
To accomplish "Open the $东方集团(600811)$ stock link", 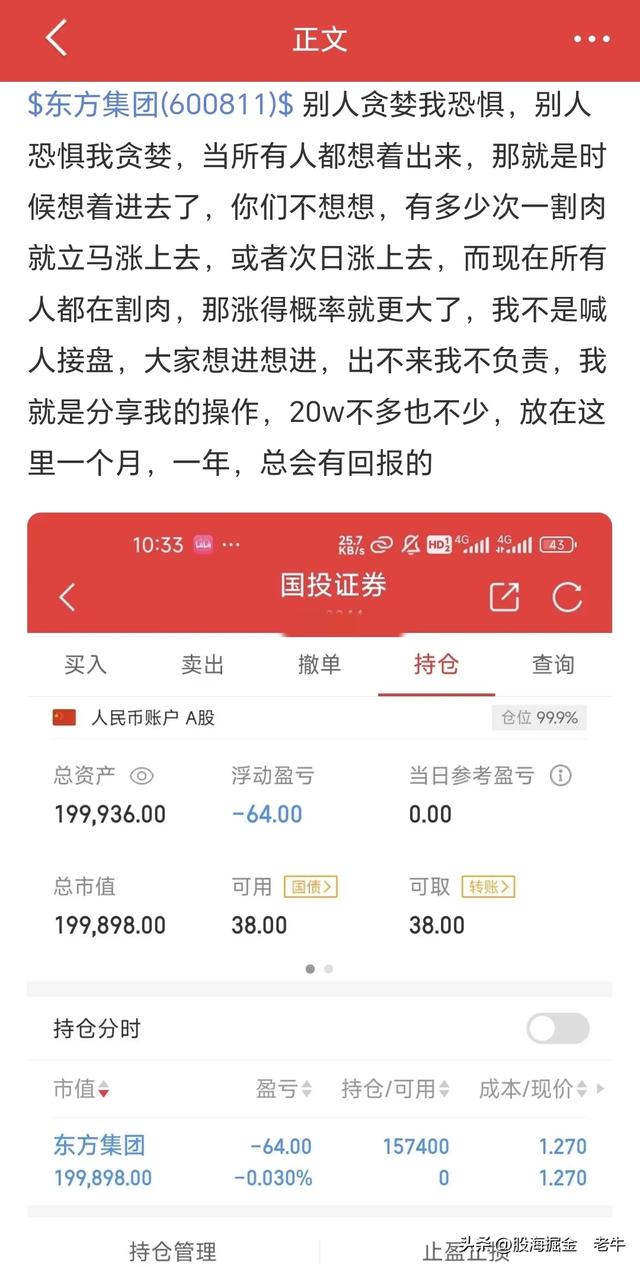I will [x=161, y=103].
